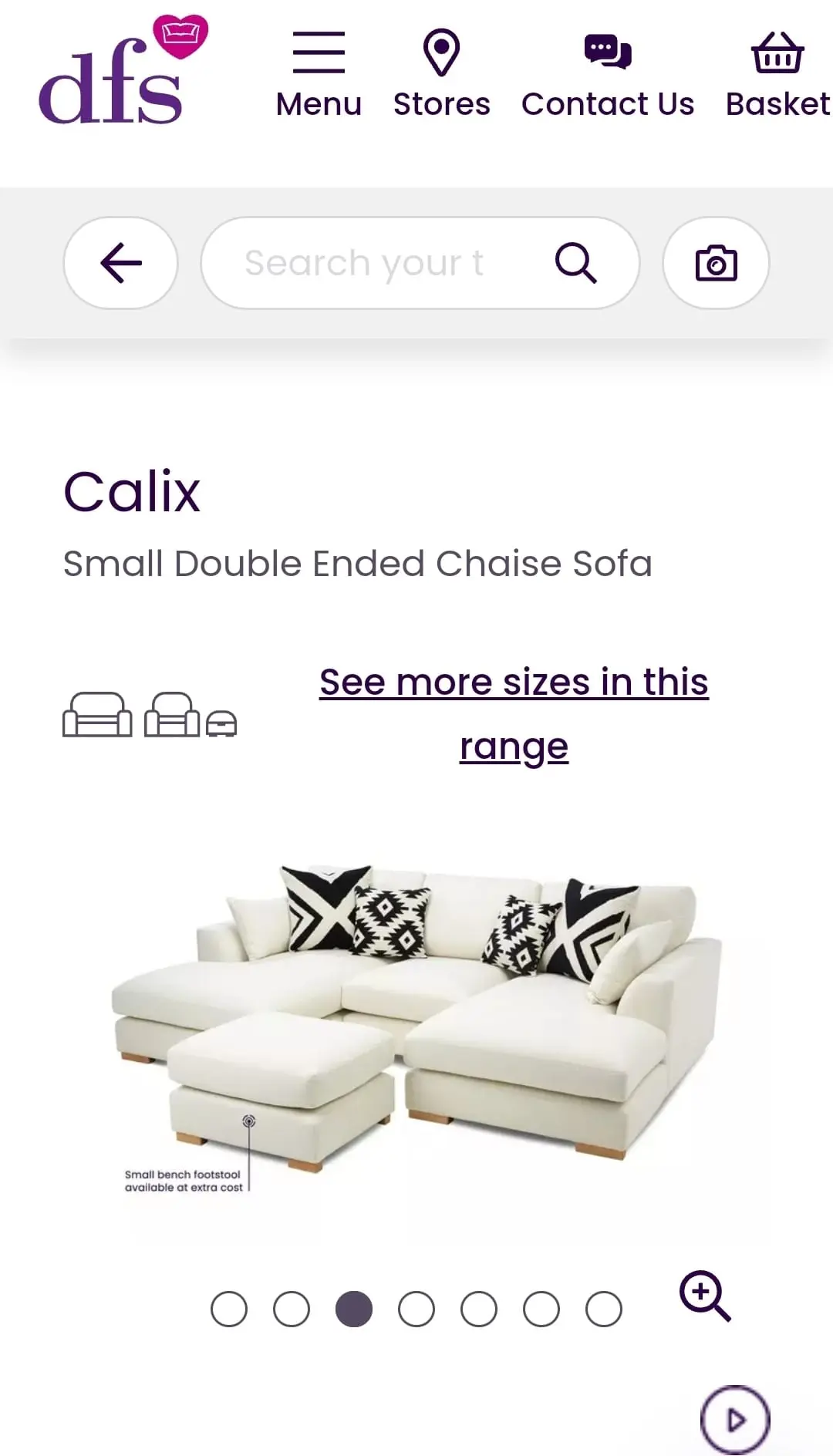Open the Menu drawer

319,75
